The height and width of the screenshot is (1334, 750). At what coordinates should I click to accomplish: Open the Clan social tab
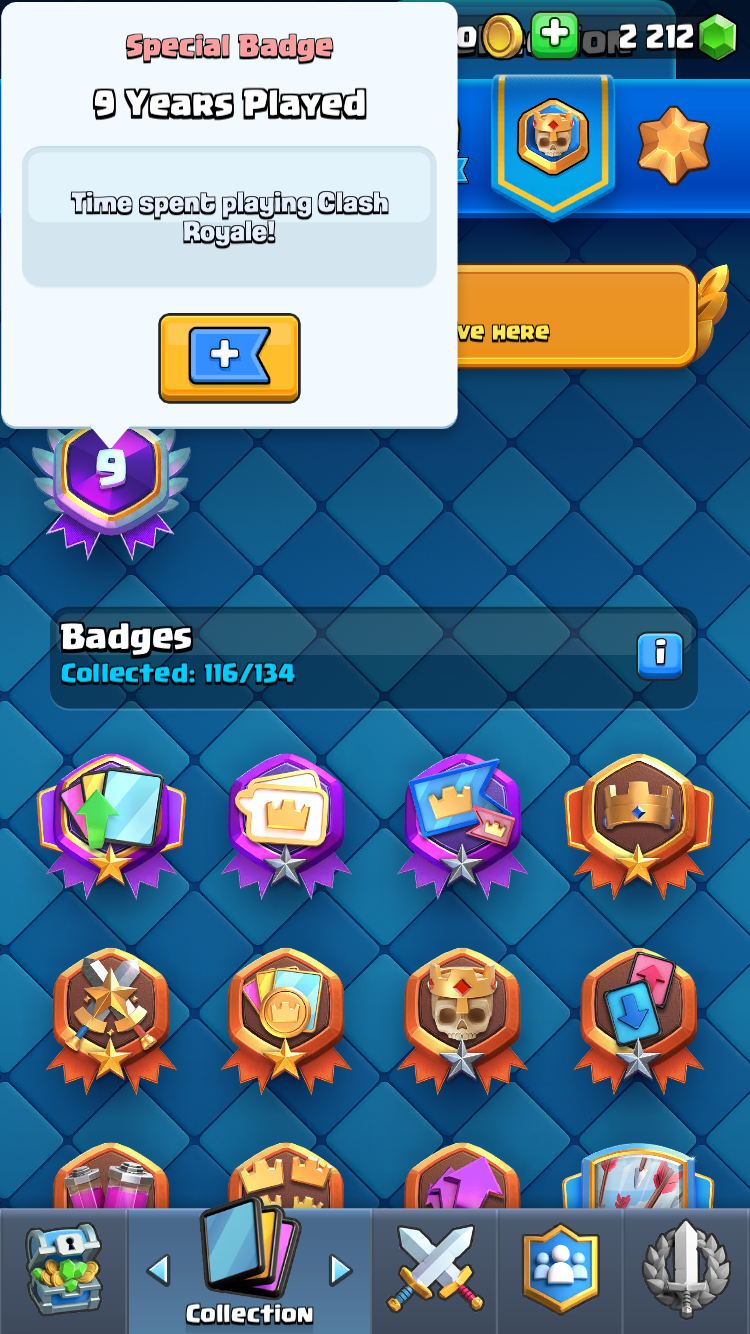point(560,1269)
